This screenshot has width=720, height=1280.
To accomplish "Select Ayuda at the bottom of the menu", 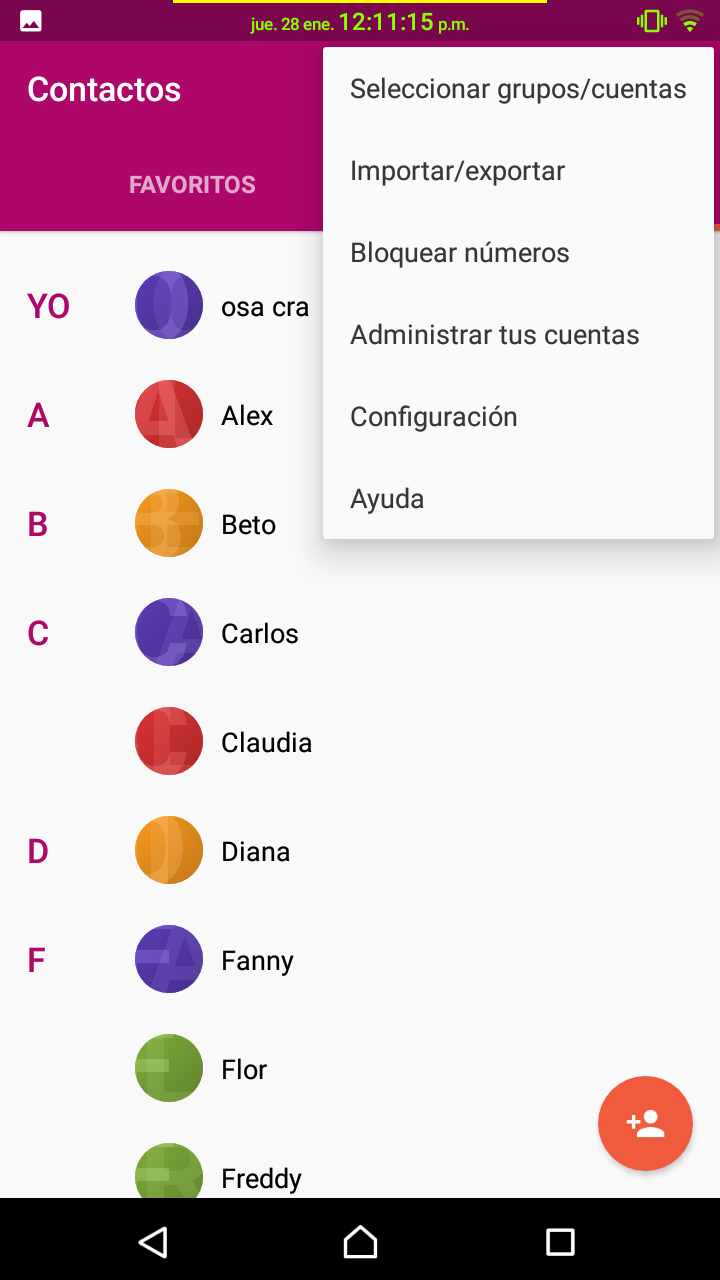I will (387, 498).
